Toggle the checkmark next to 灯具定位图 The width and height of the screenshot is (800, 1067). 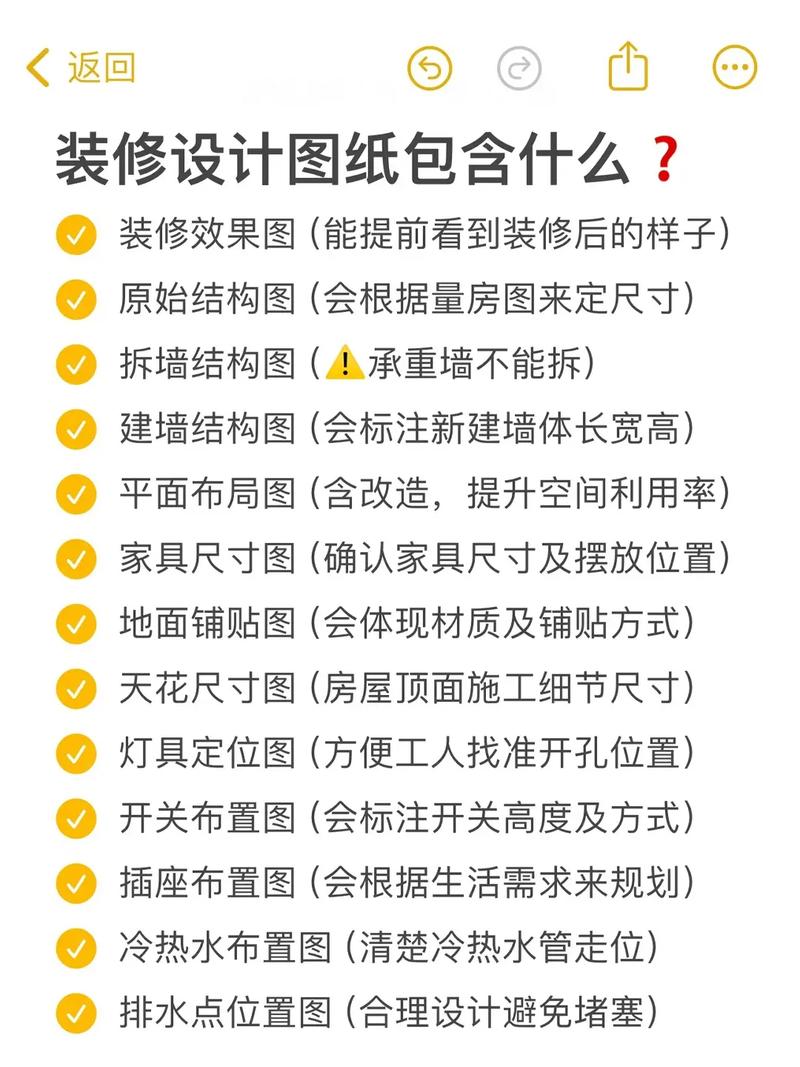[x=75, y=755]
